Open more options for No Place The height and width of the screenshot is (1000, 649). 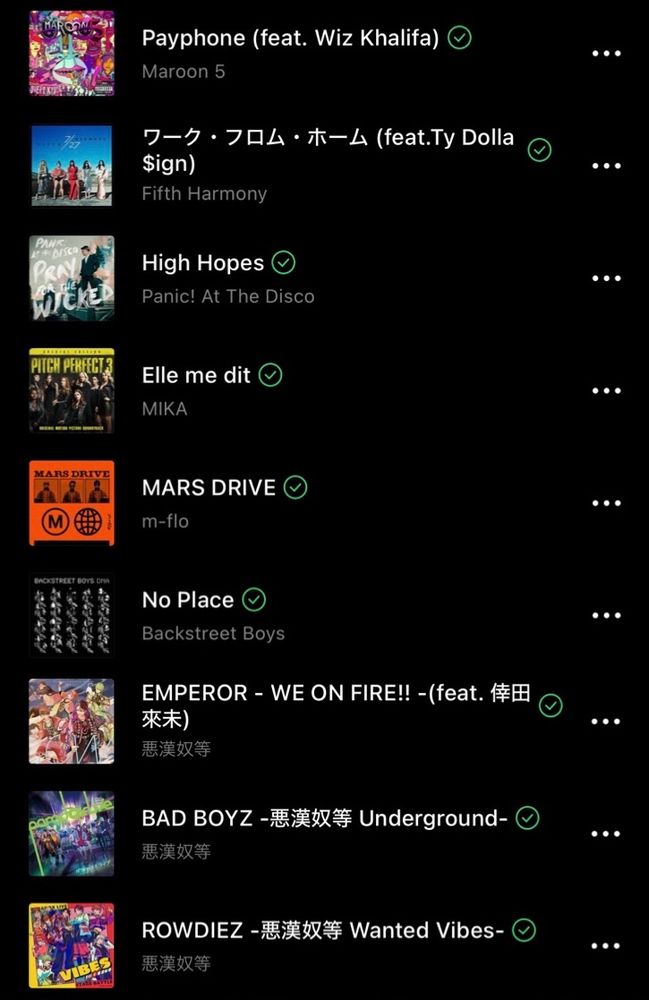606,616
